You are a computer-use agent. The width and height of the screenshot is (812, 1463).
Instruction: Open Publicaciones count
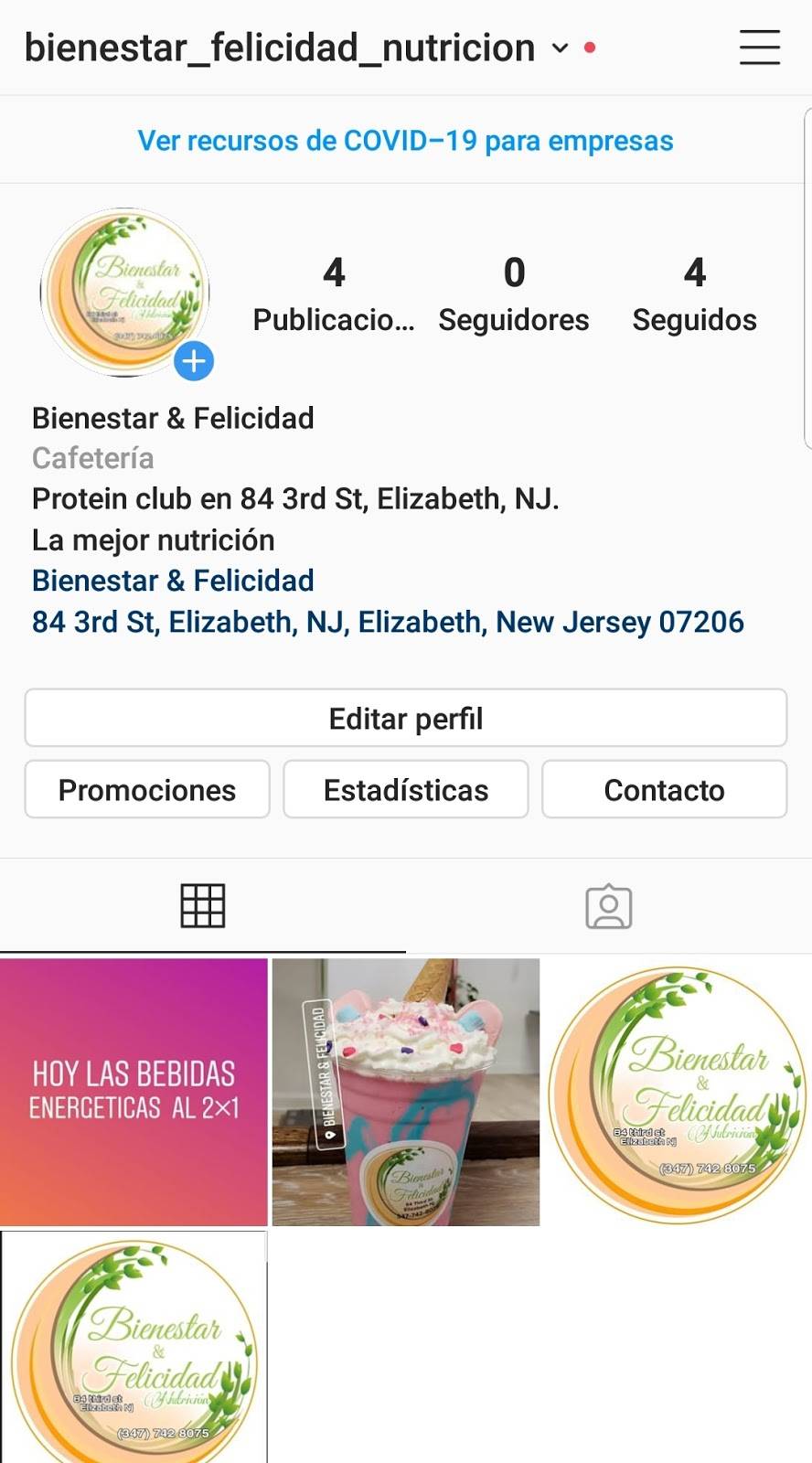(335, 293)
